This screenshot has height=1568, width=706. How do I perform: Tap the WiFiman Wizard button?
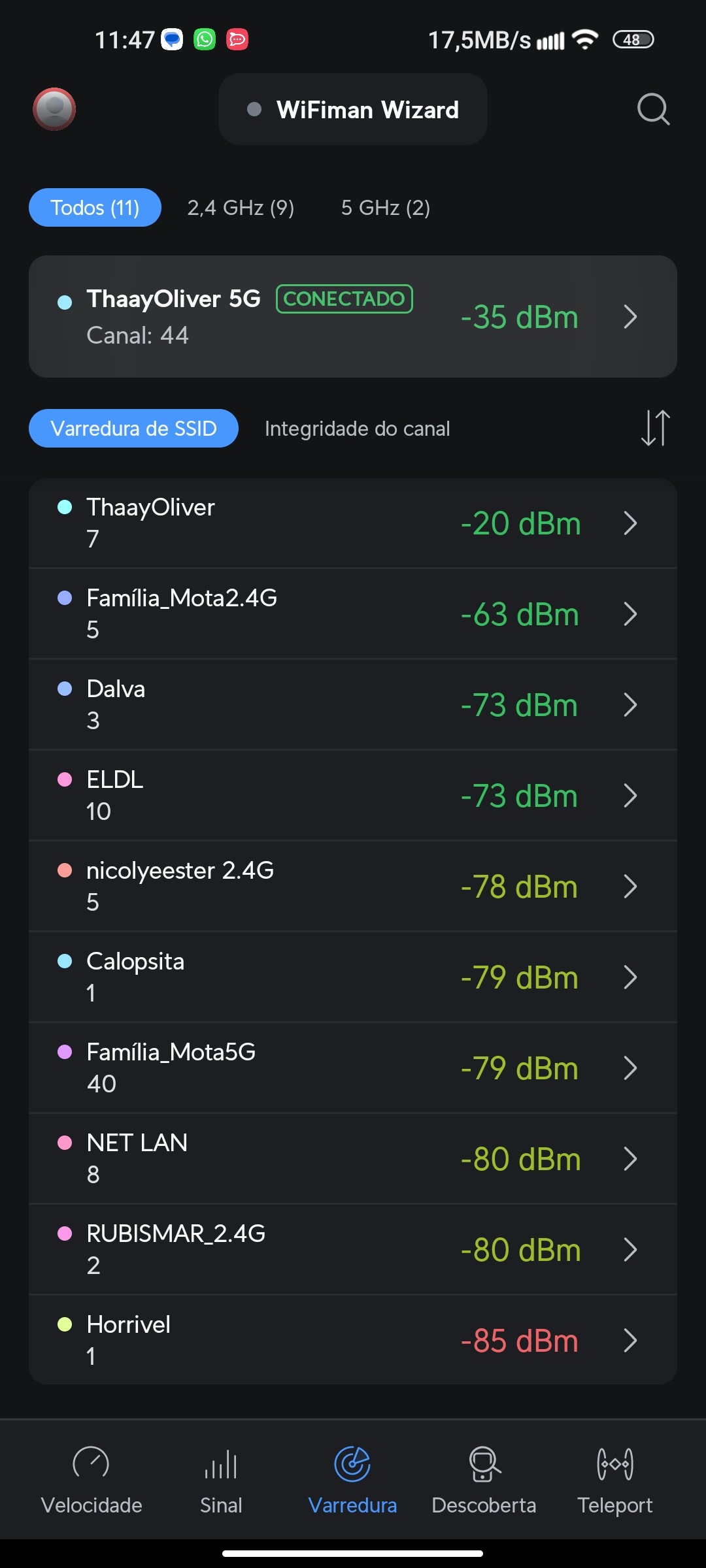[353, 109]
